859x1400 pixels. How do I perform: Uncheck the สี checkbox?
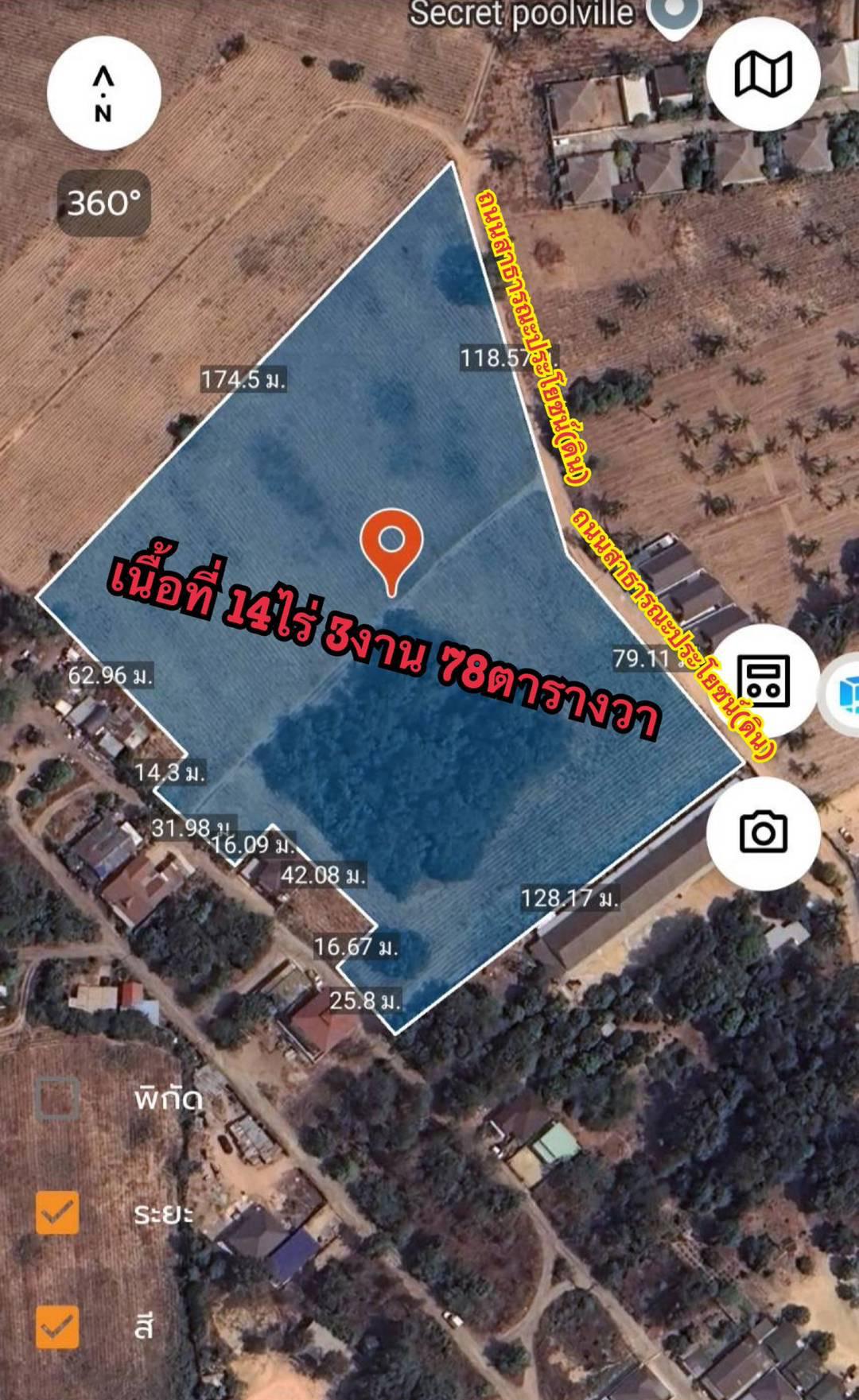(x=57, y=1327)
